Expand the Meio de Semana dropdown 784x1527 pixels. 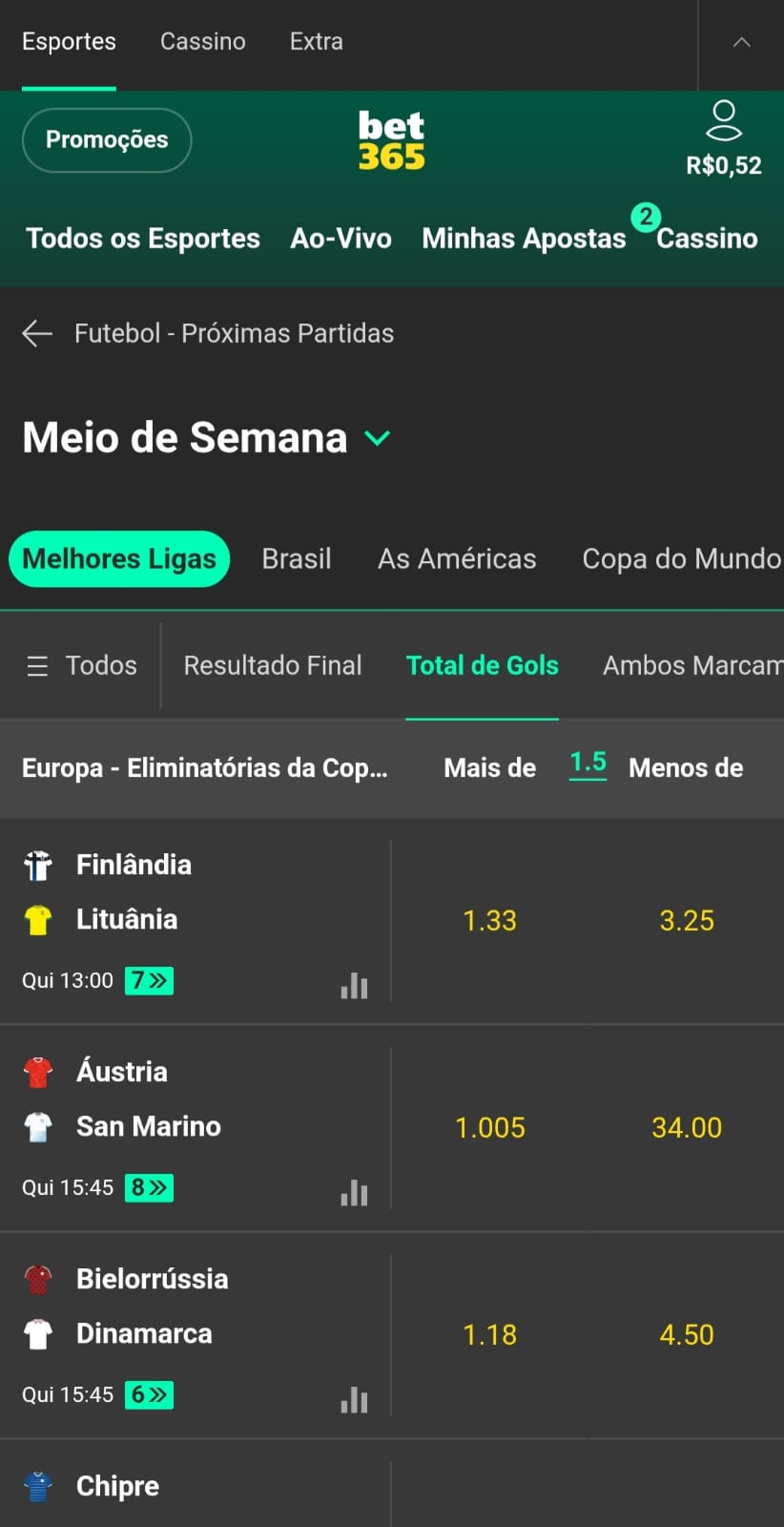pyautogui.click(x=378, y=438)
